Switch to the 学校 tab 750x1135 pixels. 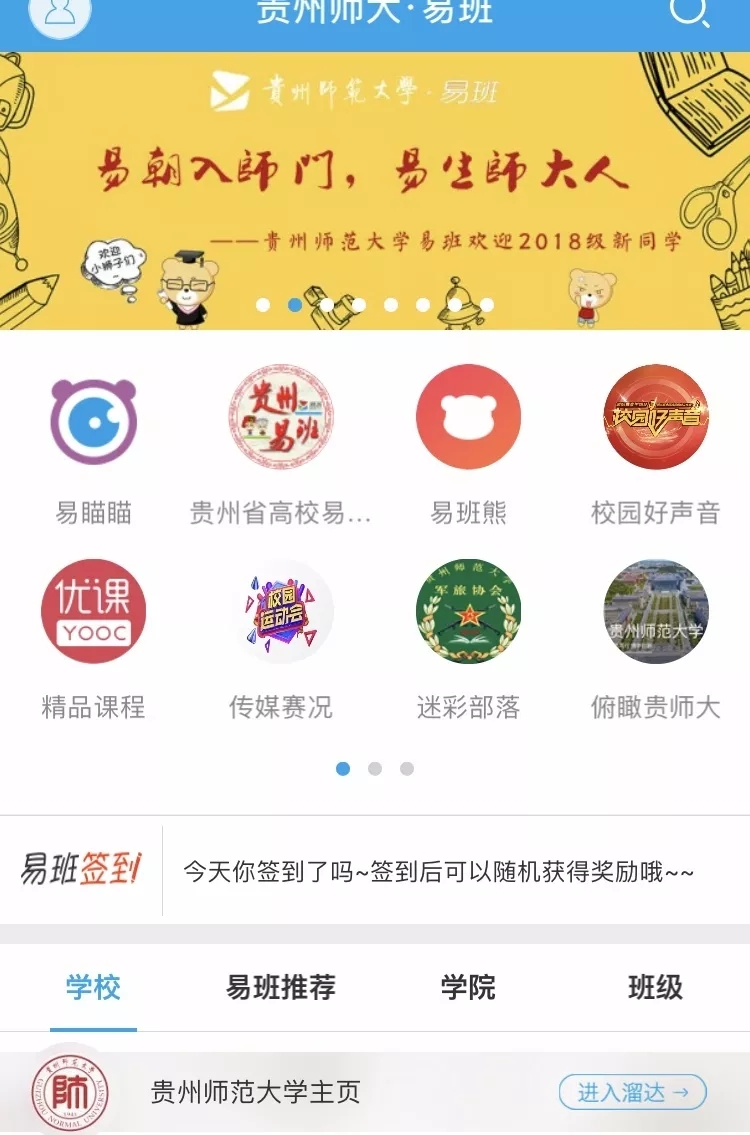pos(93,988)
